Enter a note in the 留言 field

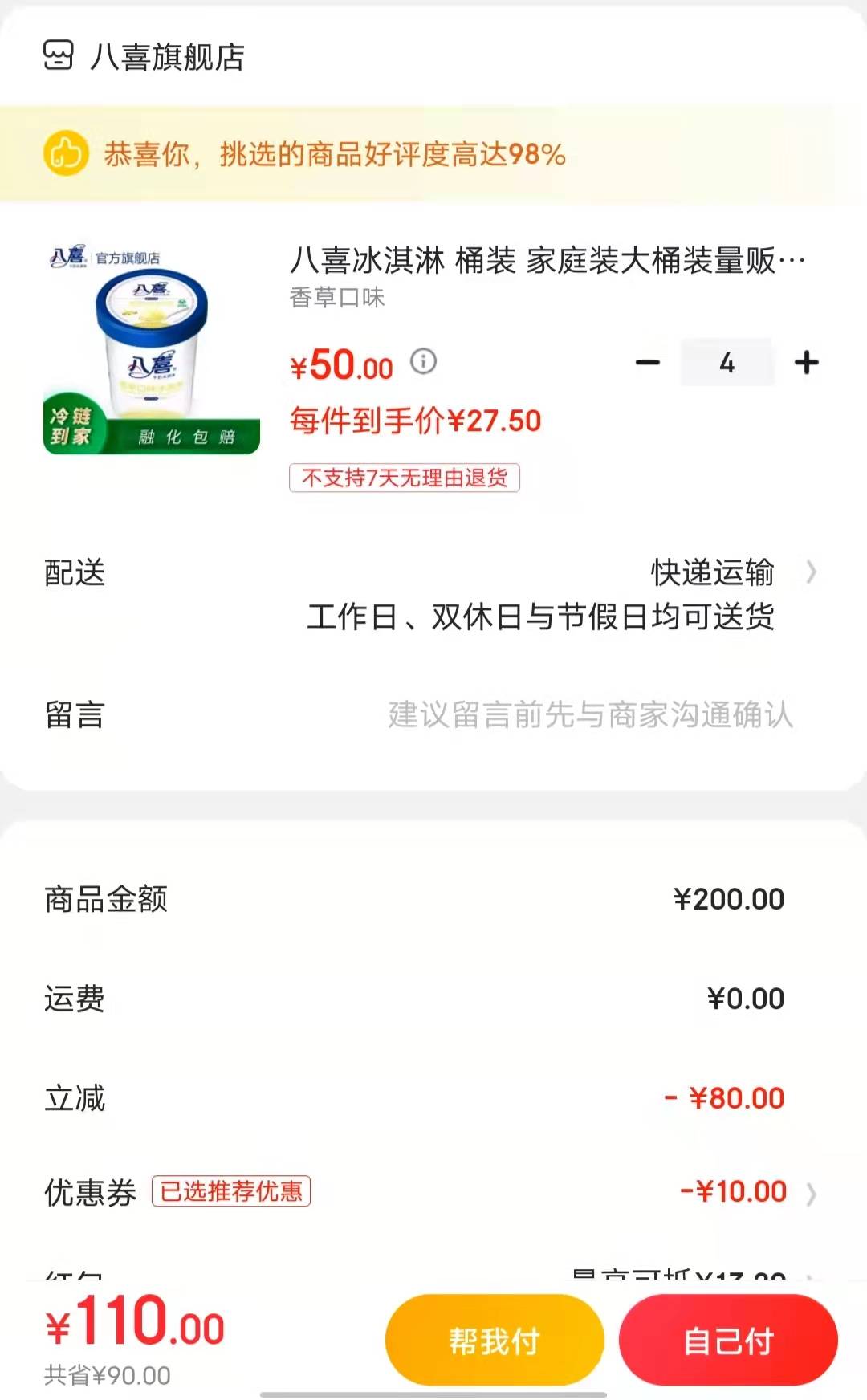tap(590, 714)
